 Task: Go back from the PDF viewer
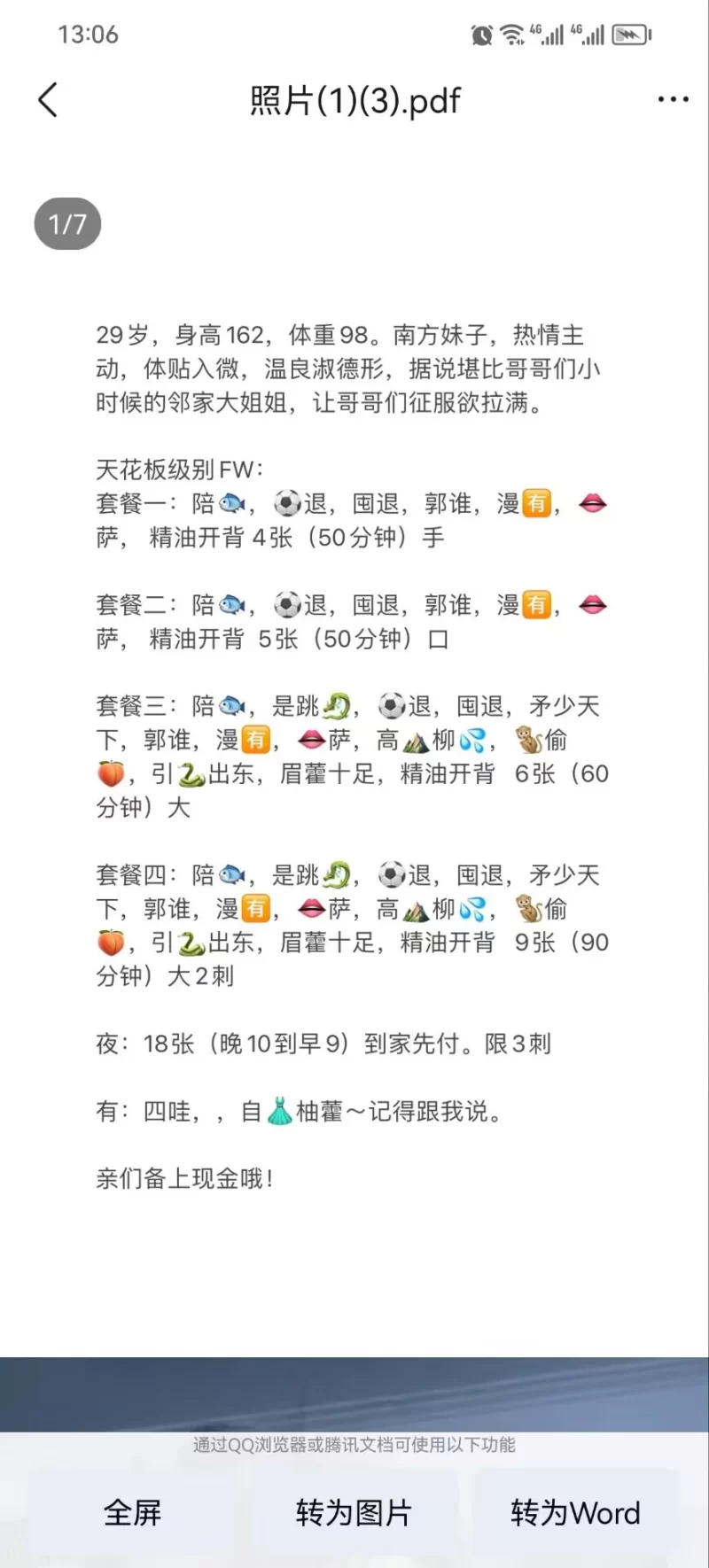tap(49, 100)
